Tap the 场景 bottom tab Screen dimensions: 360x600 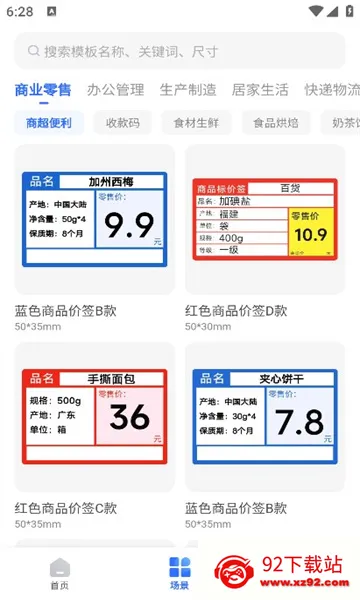[180, 573]
